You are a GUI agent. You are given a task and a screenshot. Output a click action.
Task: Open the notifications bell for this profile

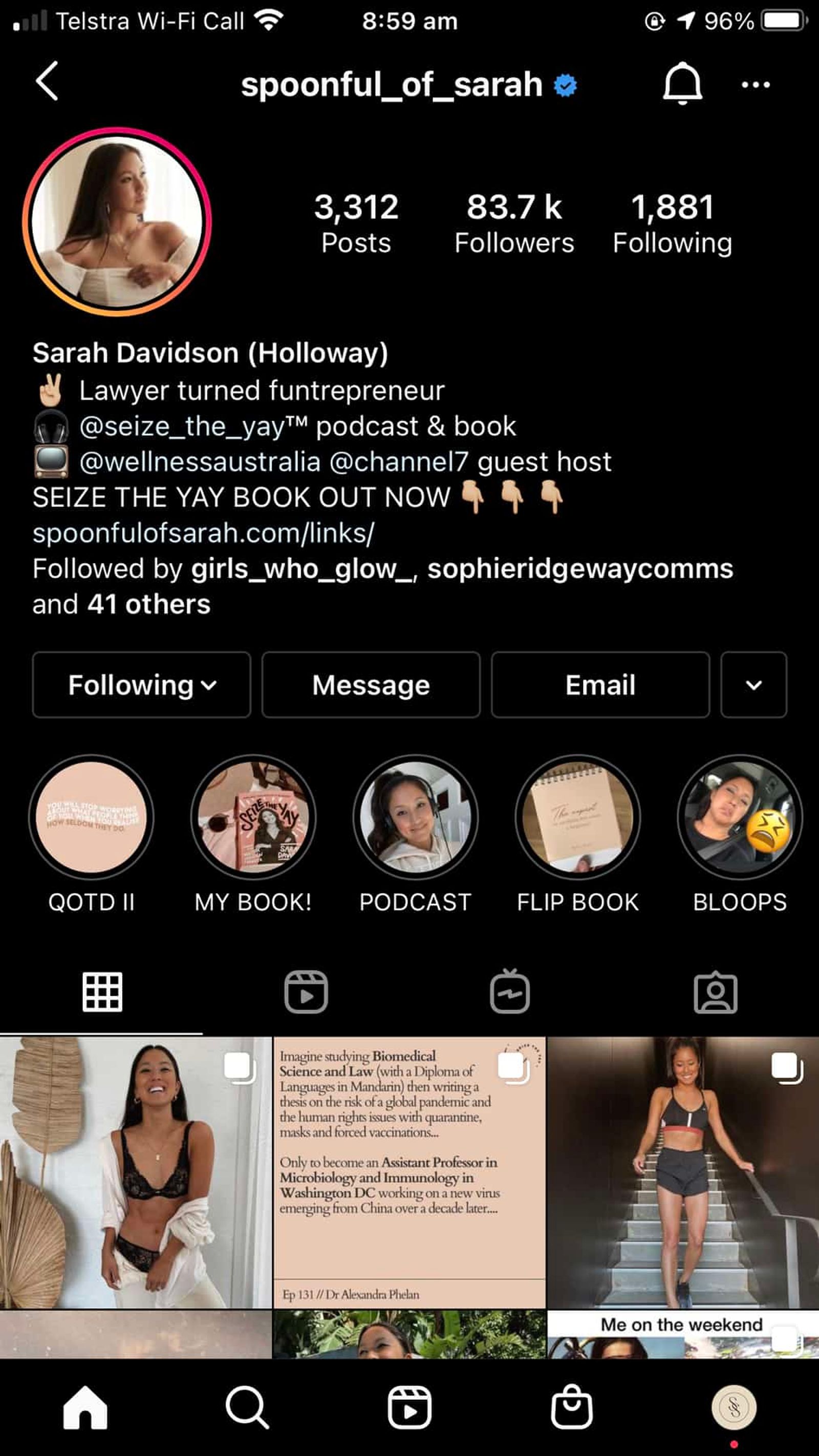coord(682,83)
